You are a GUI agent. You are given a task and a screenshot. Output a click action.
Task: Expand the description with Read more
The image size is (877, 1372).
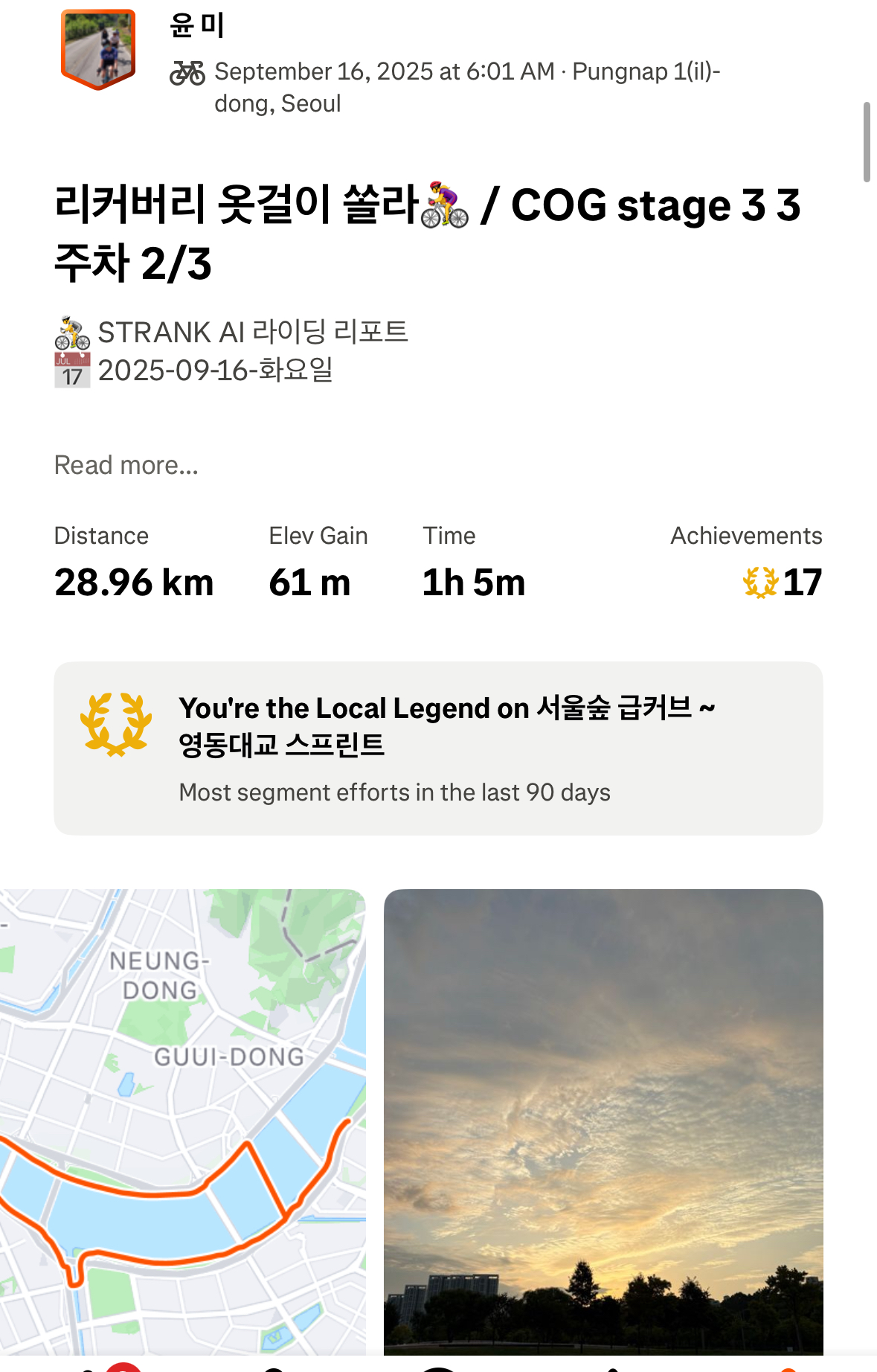tap(126, 465)
